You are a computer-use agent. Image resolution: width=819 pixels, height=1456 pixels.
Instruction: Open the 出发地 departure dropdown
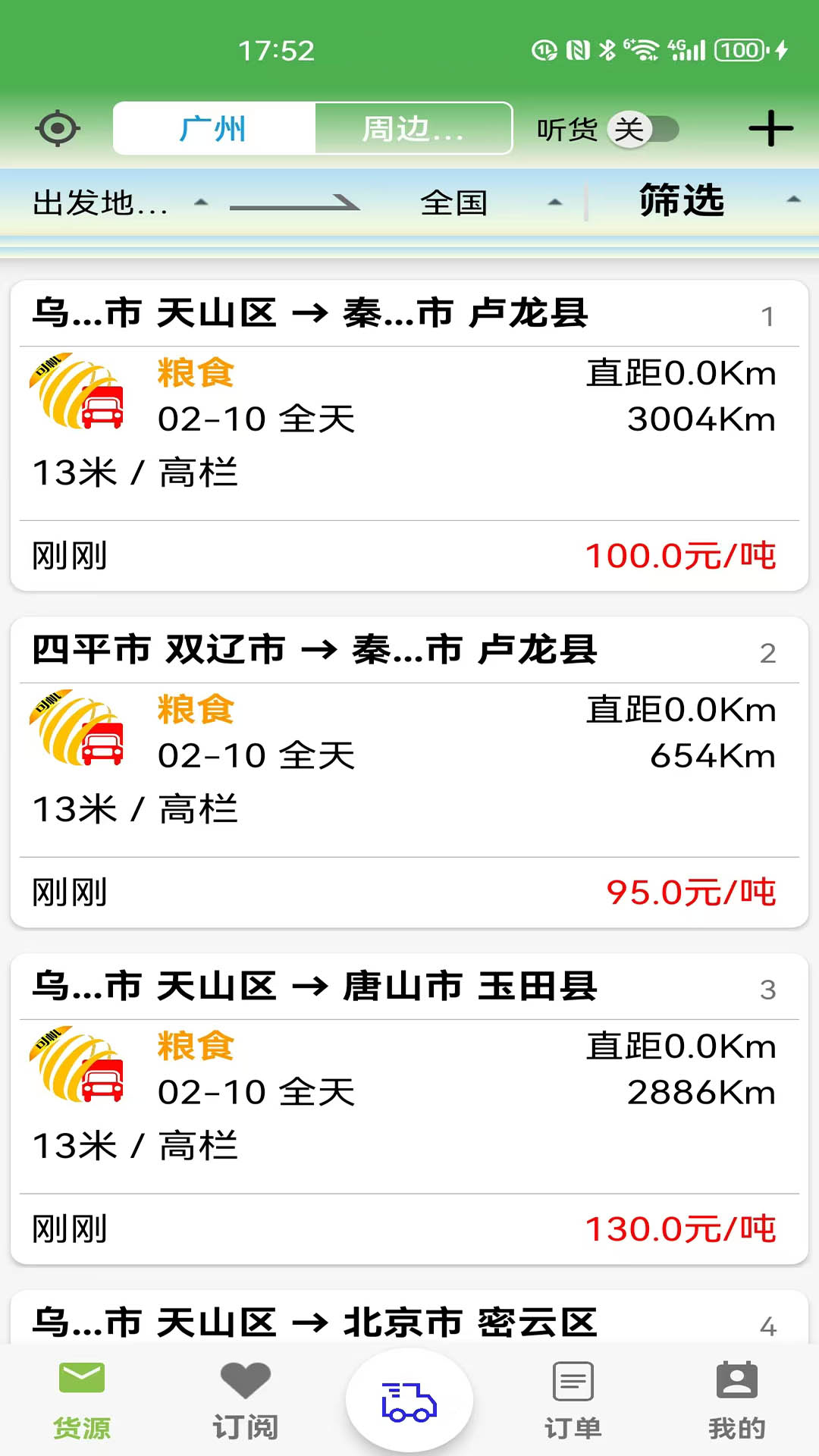point(114,201)
